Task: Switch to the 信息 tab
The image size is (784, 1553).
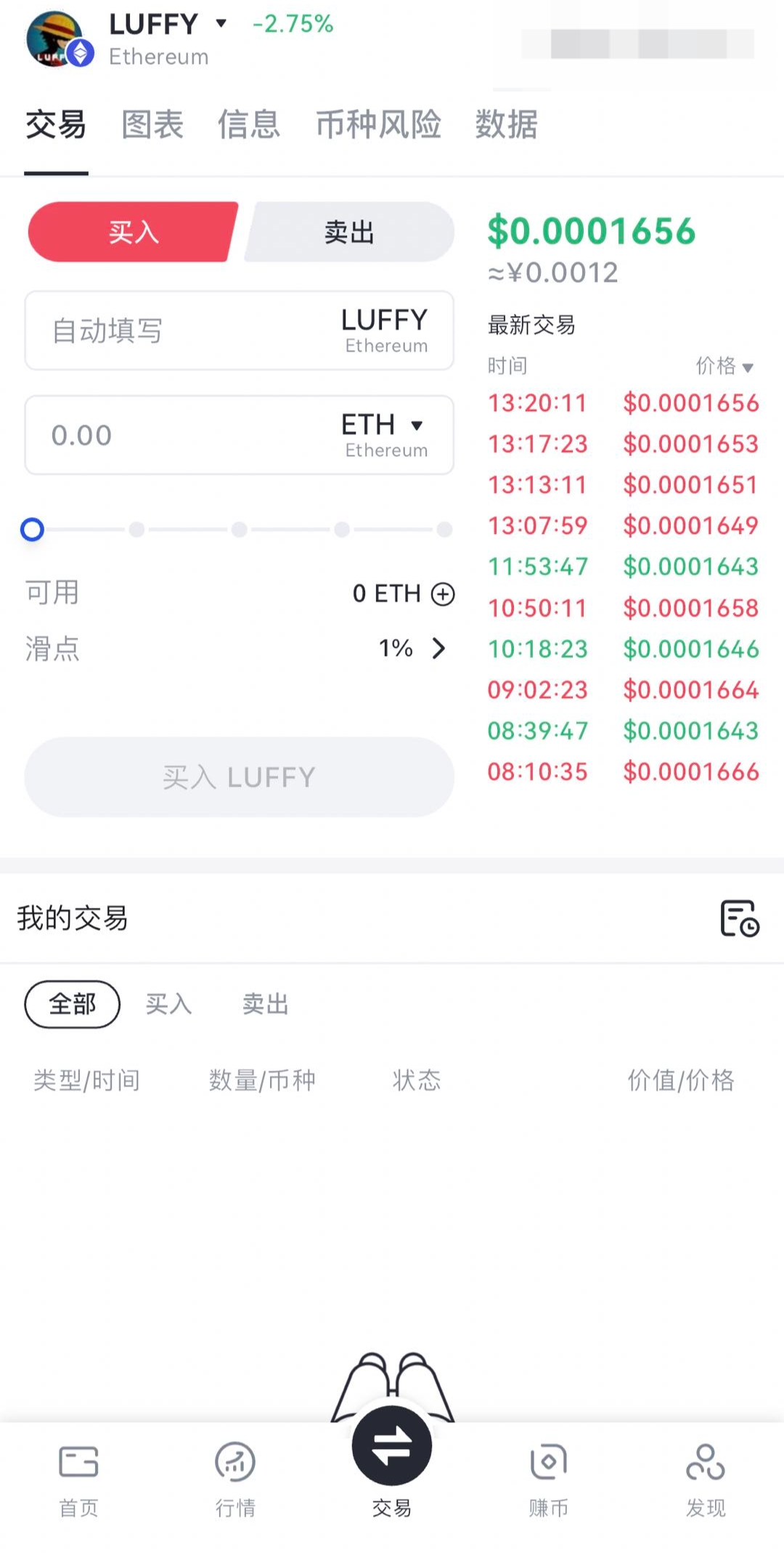Action: pos(248,124)
